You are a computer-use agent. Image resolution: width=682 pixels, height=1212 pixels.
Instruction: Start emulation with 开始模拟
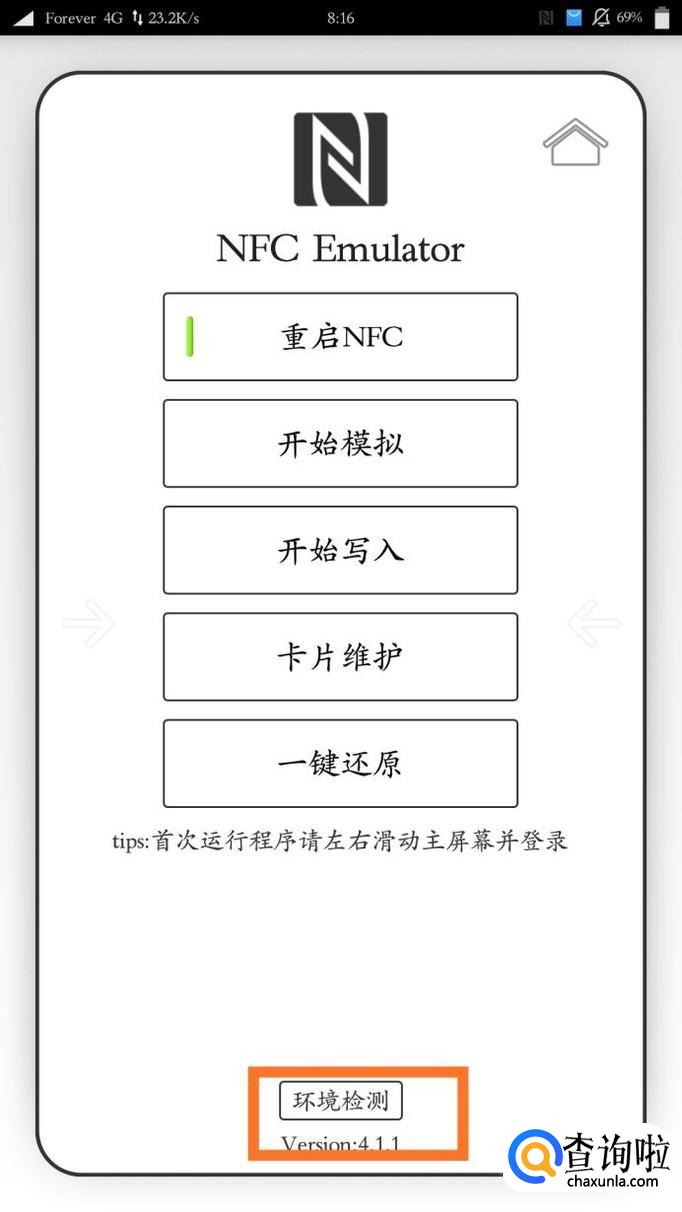340,443
